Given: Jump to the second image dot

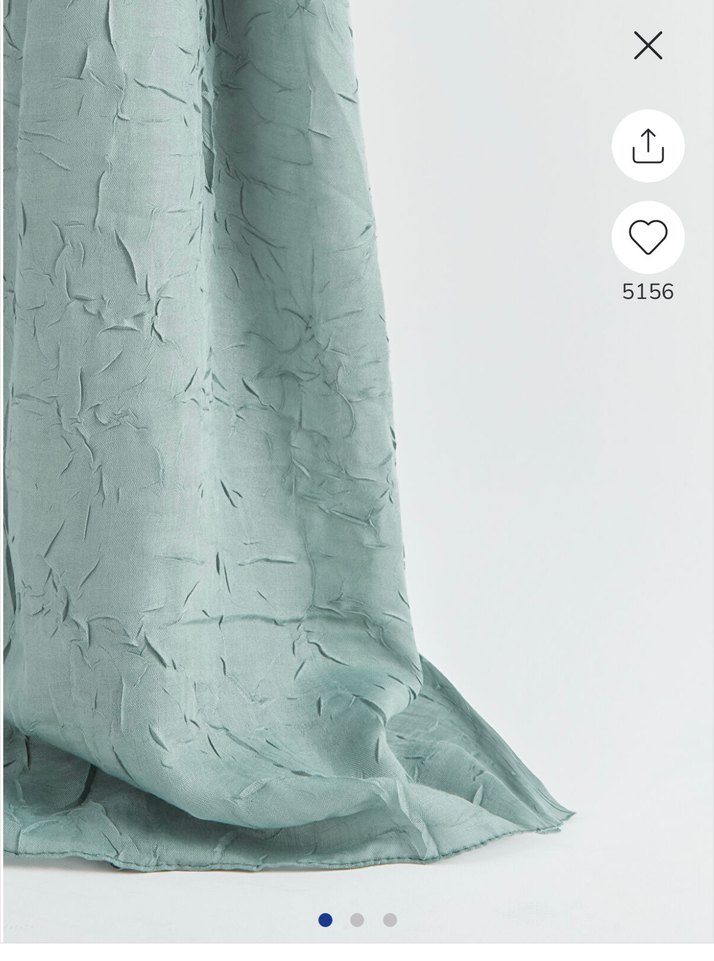Looking at the screenshot, I should click(357, 920).
